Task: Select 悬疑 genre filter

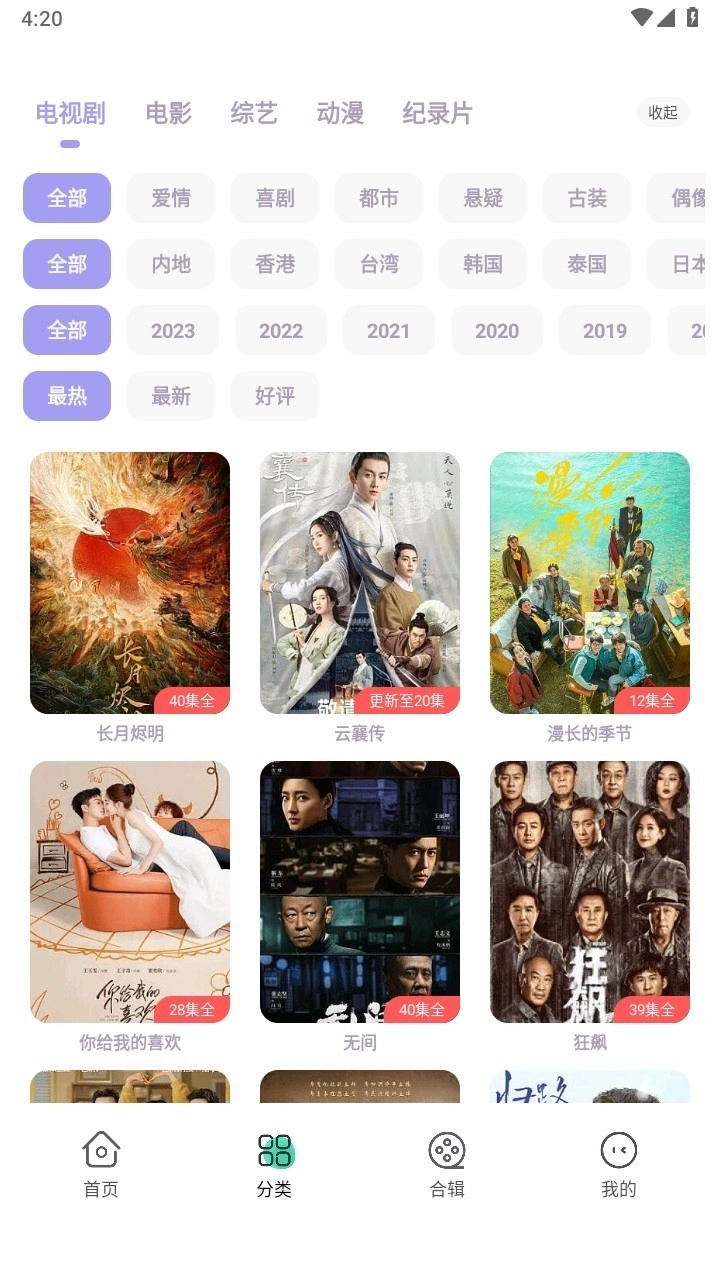Action: 483,198
